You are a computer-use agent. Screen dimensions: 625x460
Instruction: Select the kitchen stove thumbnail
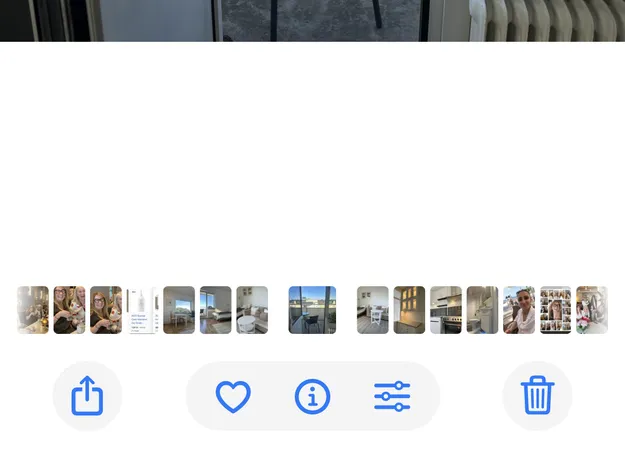click(446, 310)
